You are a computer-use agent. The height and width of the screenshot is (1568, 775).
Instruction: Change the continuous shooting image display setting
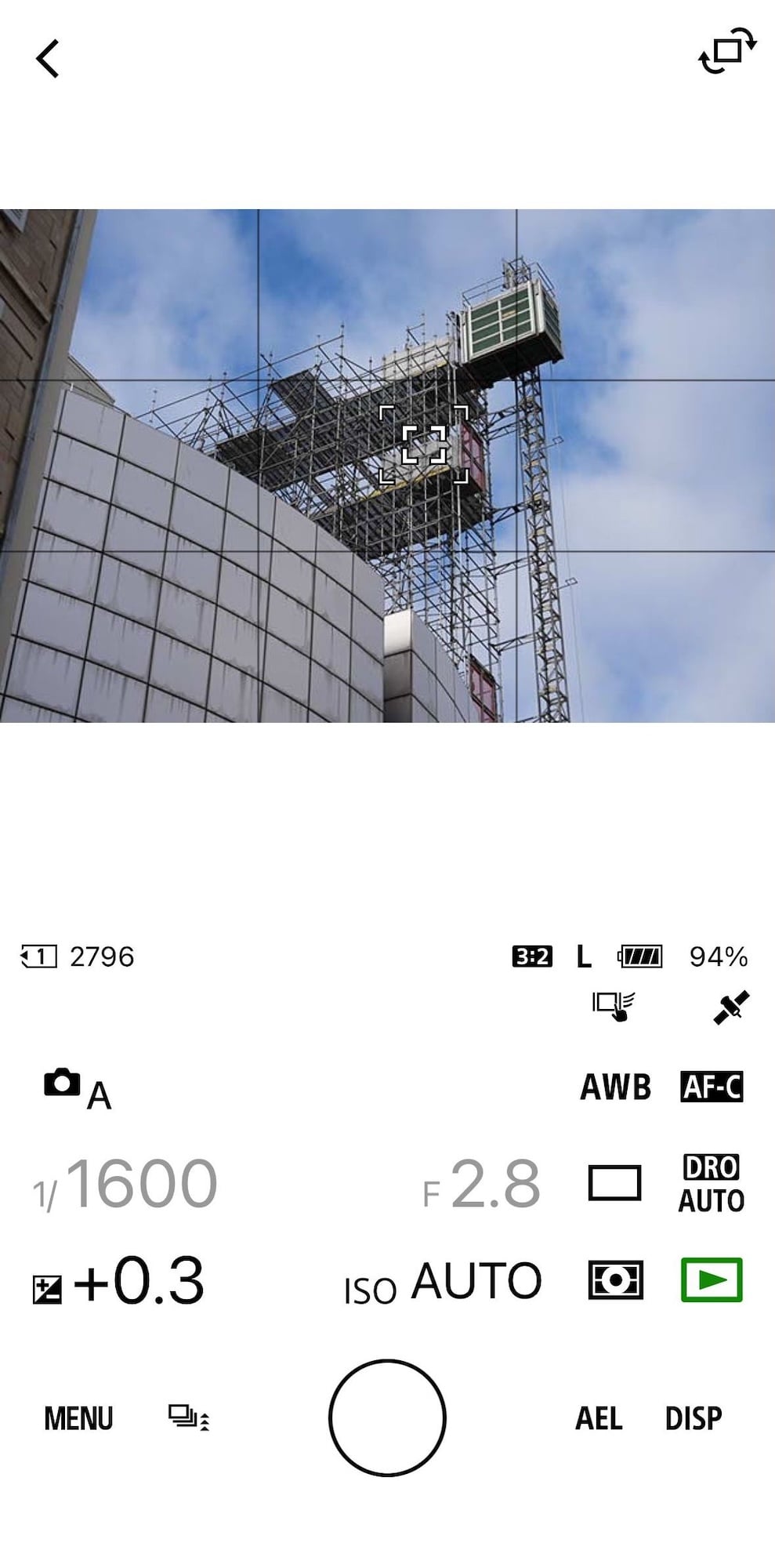click(x=189, y=1417)
